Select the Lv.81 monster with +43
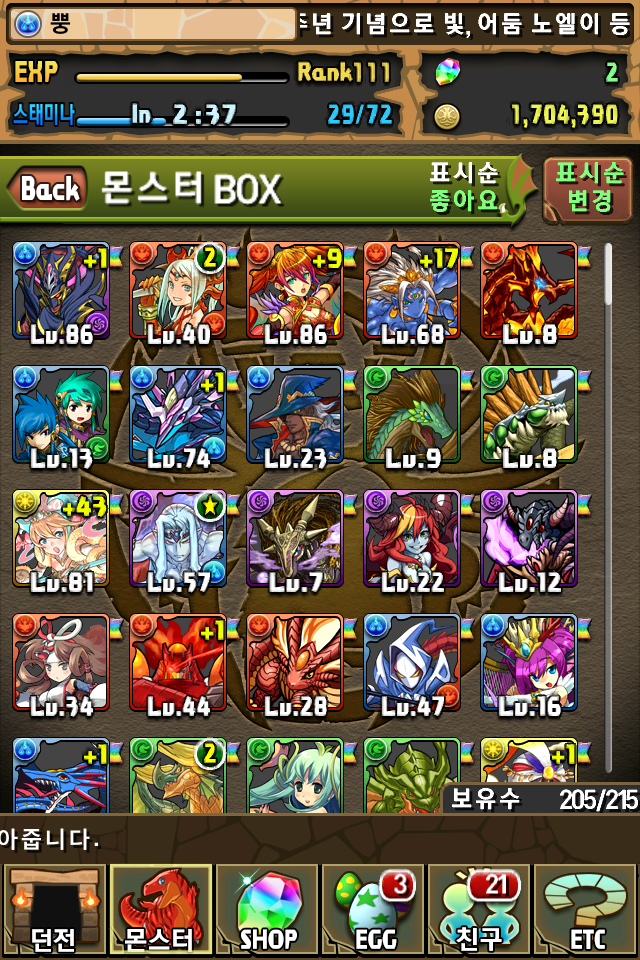Screen dimensions: 640x960 click(x=61, y=539)
